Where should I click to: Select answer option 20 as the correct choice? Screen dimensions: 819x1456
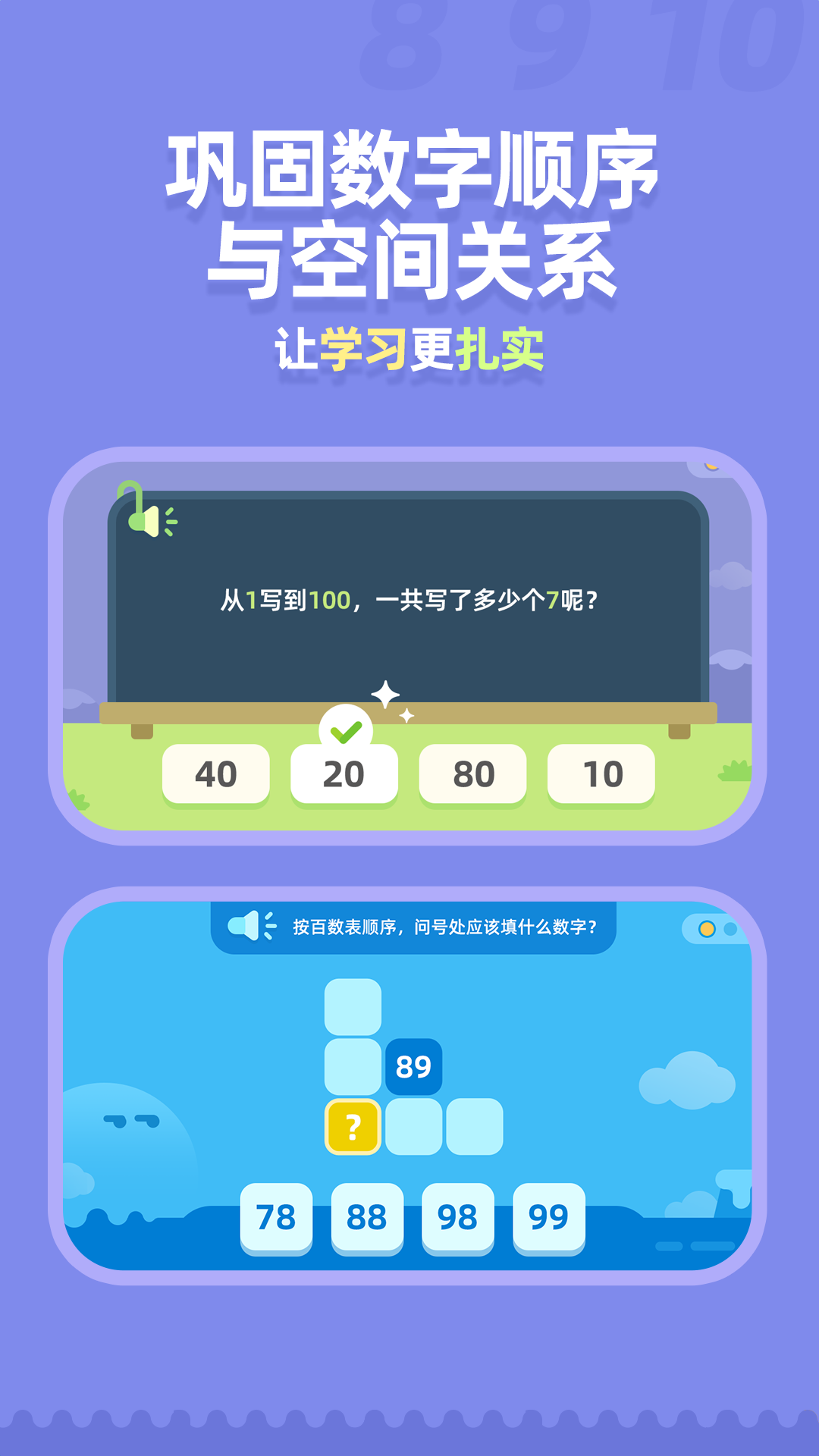coord(345,773)
